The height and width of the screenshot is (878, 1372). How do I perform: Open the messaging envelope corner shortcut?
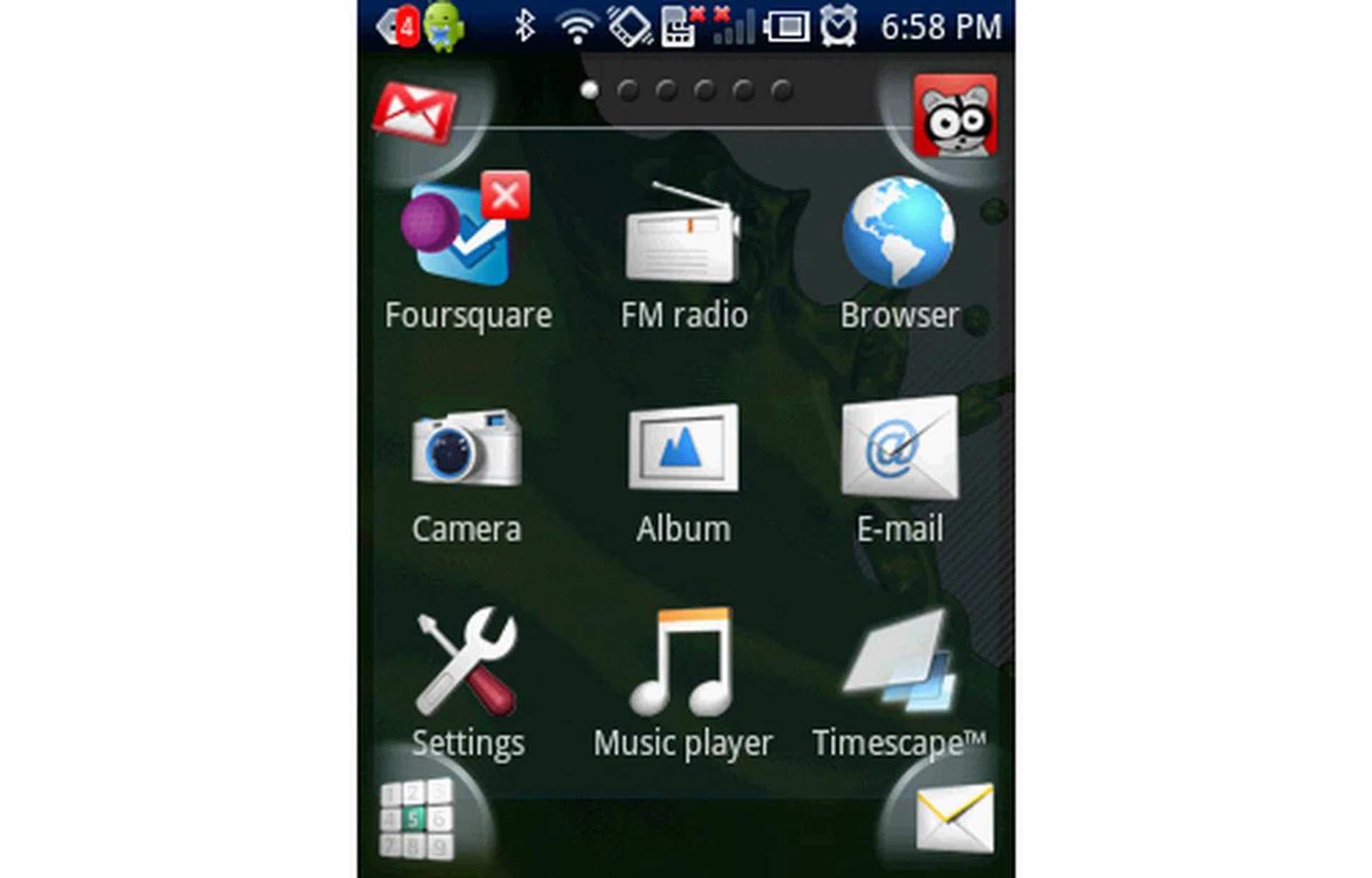coord(955,819)
